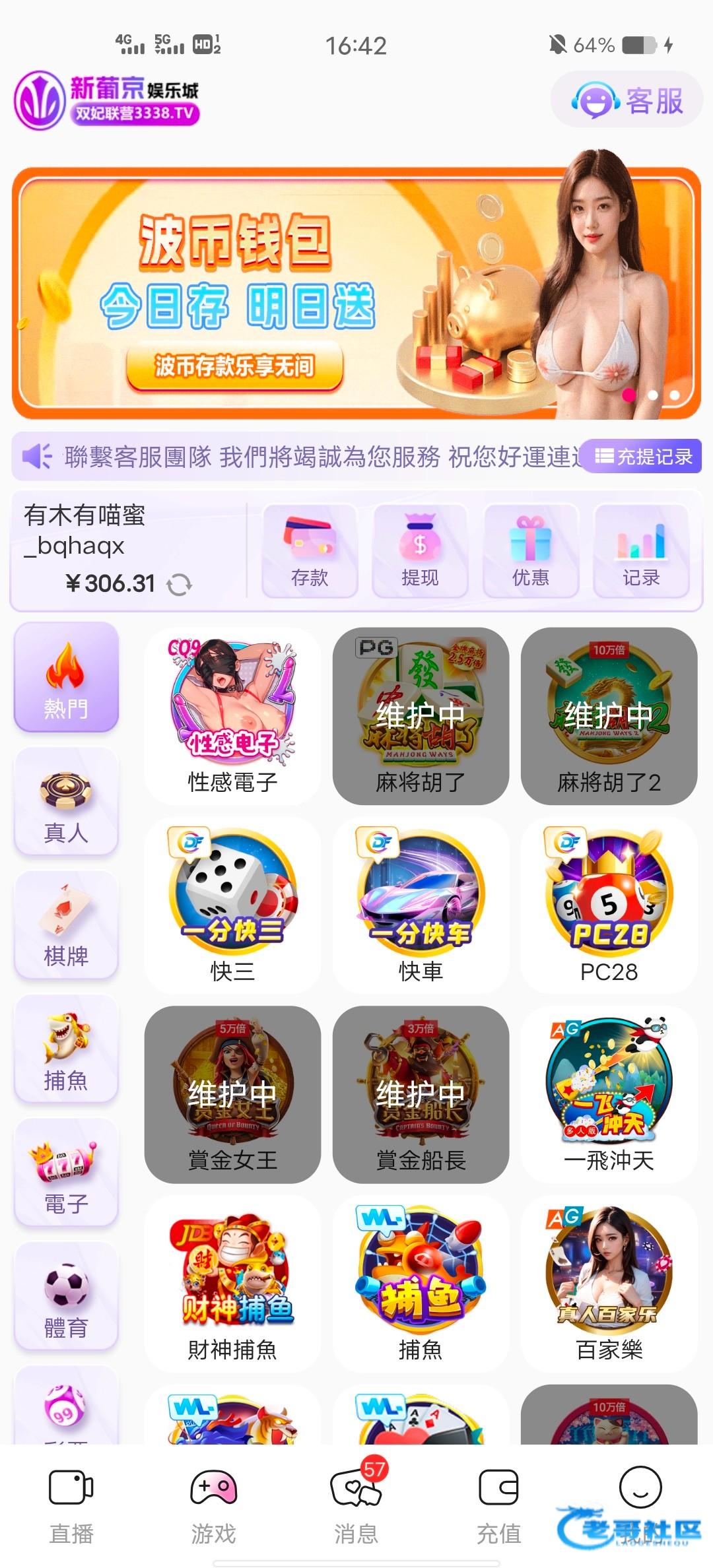713x1568 pixels.
Task: Switch to the 電子 category
Action: click(x=66, y=1172)
